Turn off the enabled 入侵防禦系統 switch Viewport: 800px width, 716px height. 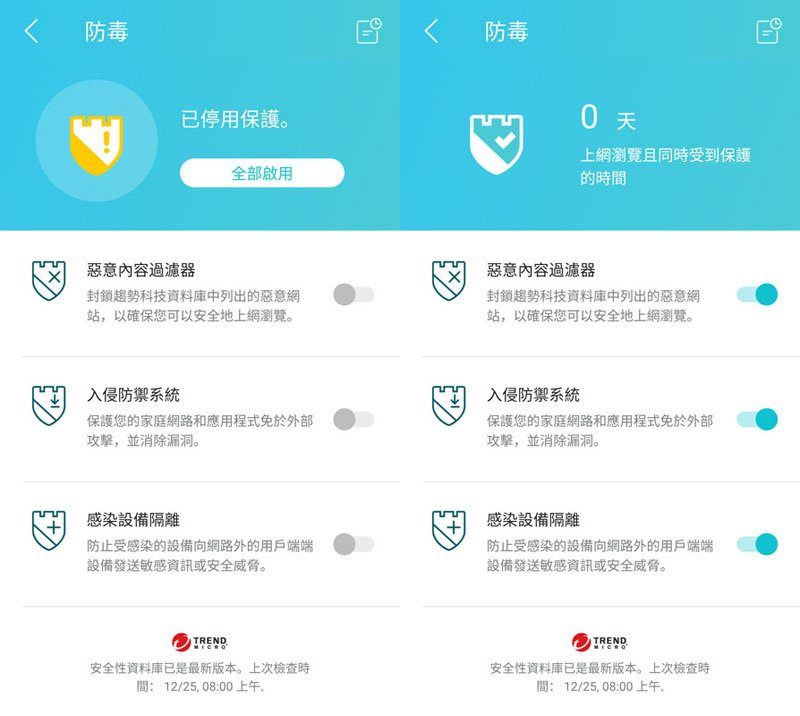coord(757,419)
